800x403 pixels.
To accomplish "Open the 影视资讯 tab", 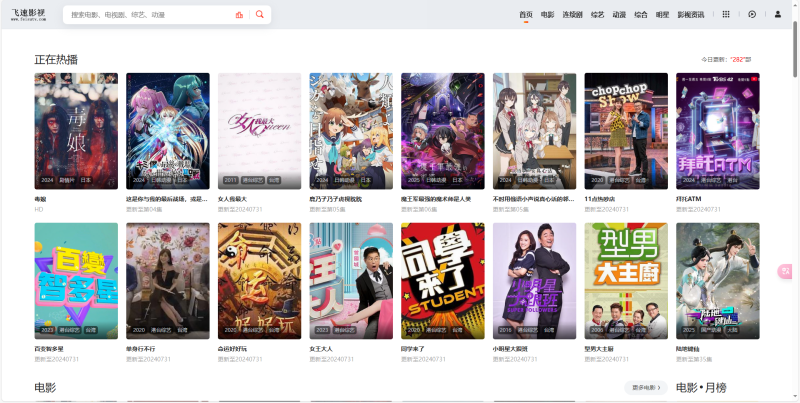I will click(691, 15).
